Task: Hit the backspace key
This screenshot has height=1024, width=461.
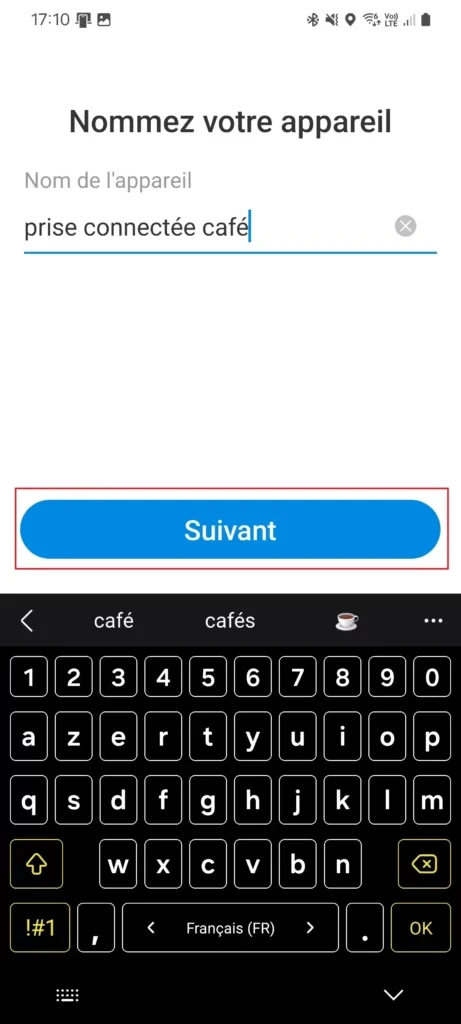Action: tap(424, 864)
